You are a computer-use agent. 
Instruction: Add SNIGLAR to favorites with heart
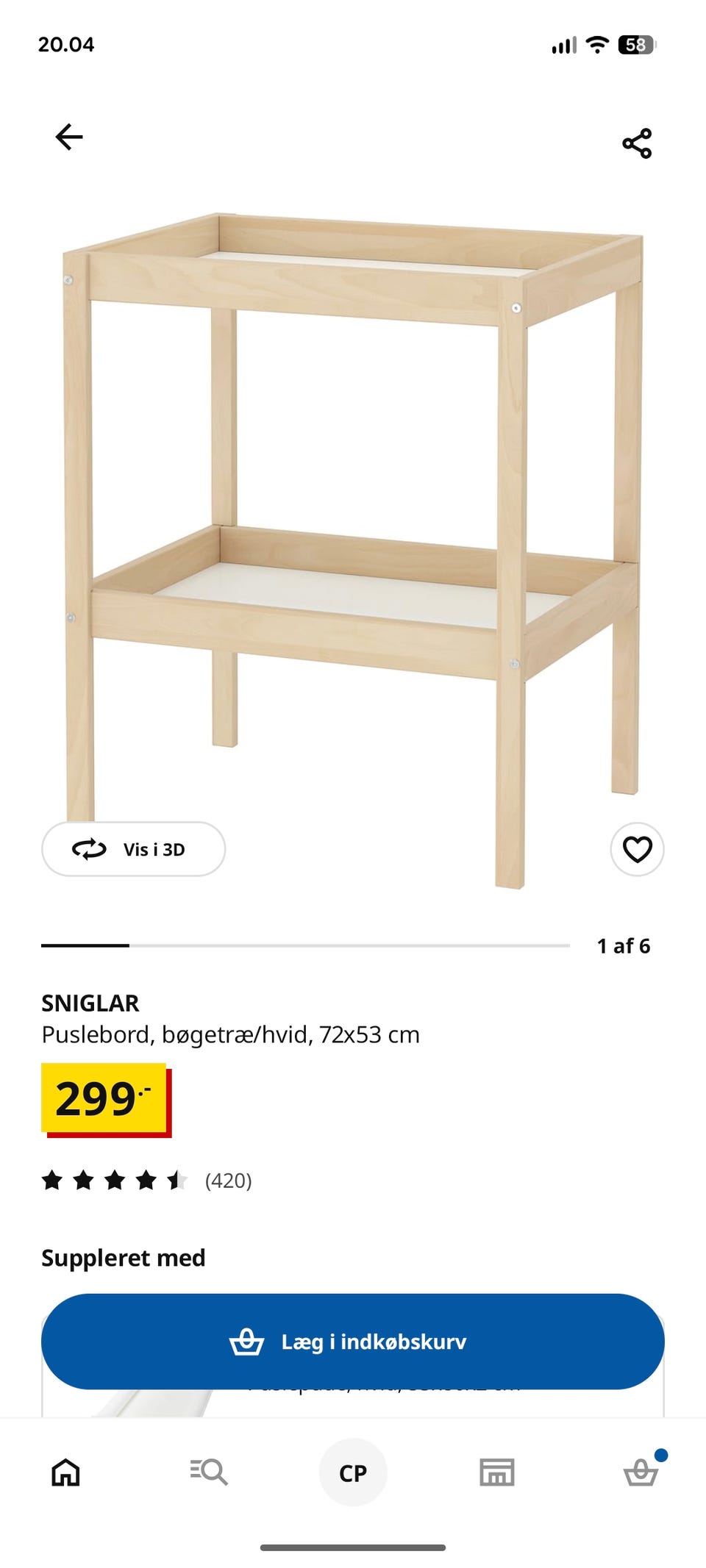(x=637, y=849)
